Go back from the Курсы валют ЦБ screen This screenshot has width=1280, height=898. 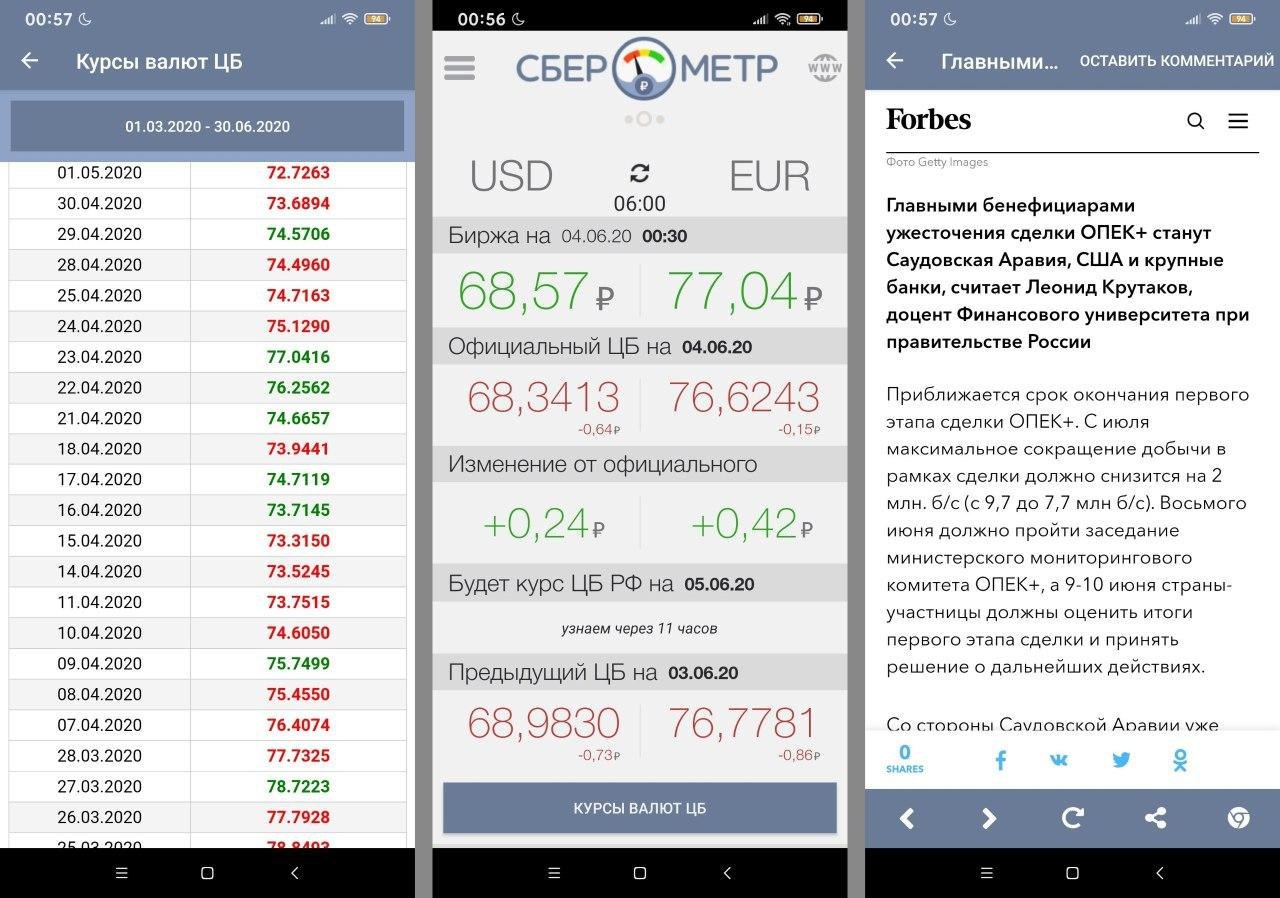30,61
